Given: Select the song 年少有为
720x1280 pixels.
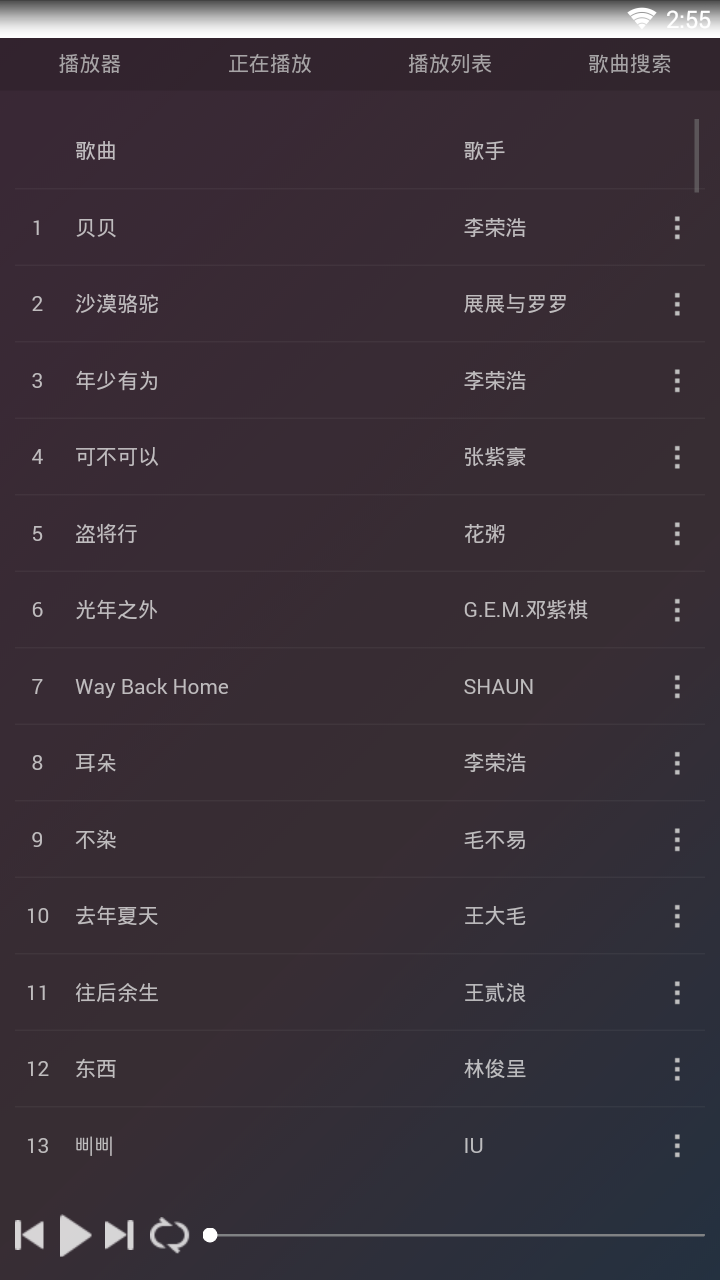Looking at the screenshot, I should pyautogui.click(x=300, y=381).
